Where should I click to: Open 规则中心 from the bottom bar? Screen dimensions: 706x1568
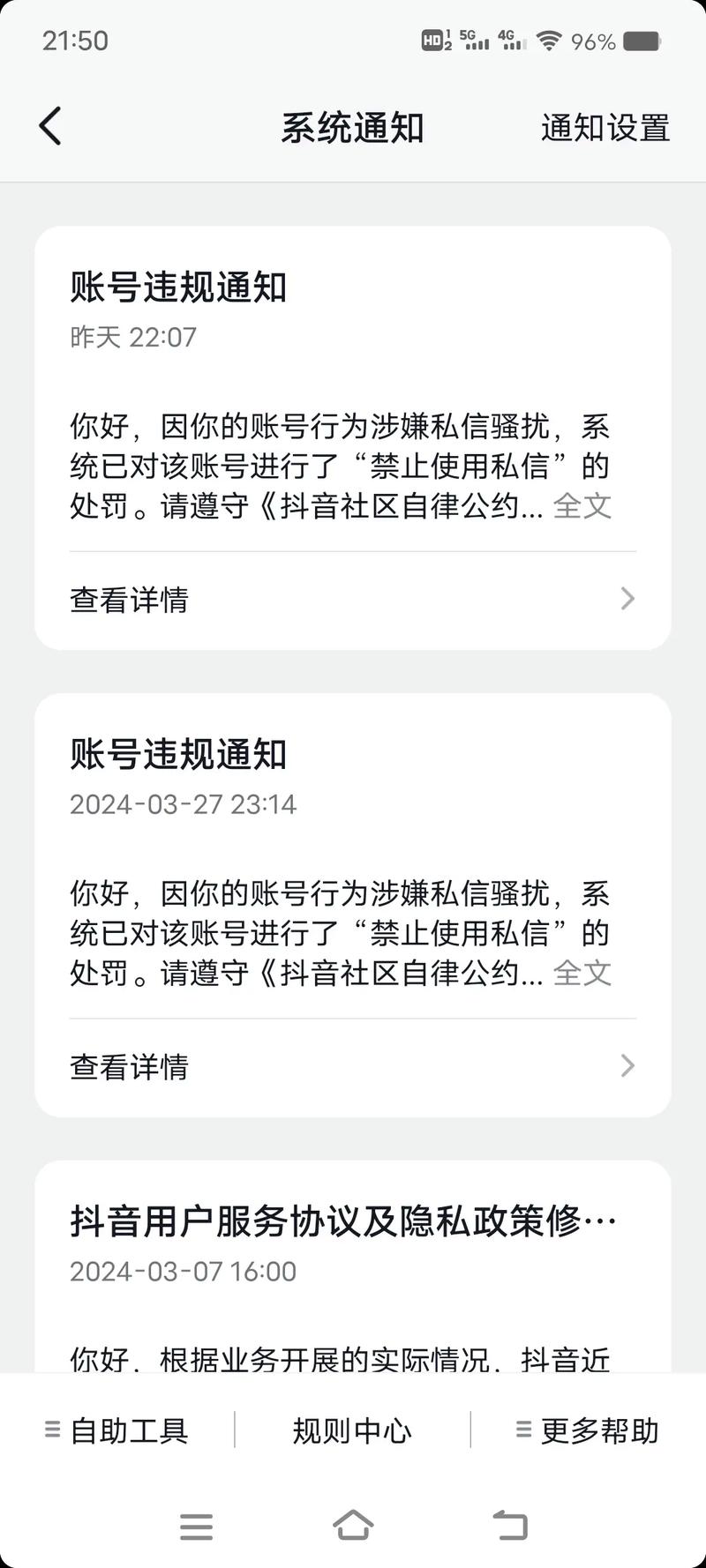tap(352, 1430)
